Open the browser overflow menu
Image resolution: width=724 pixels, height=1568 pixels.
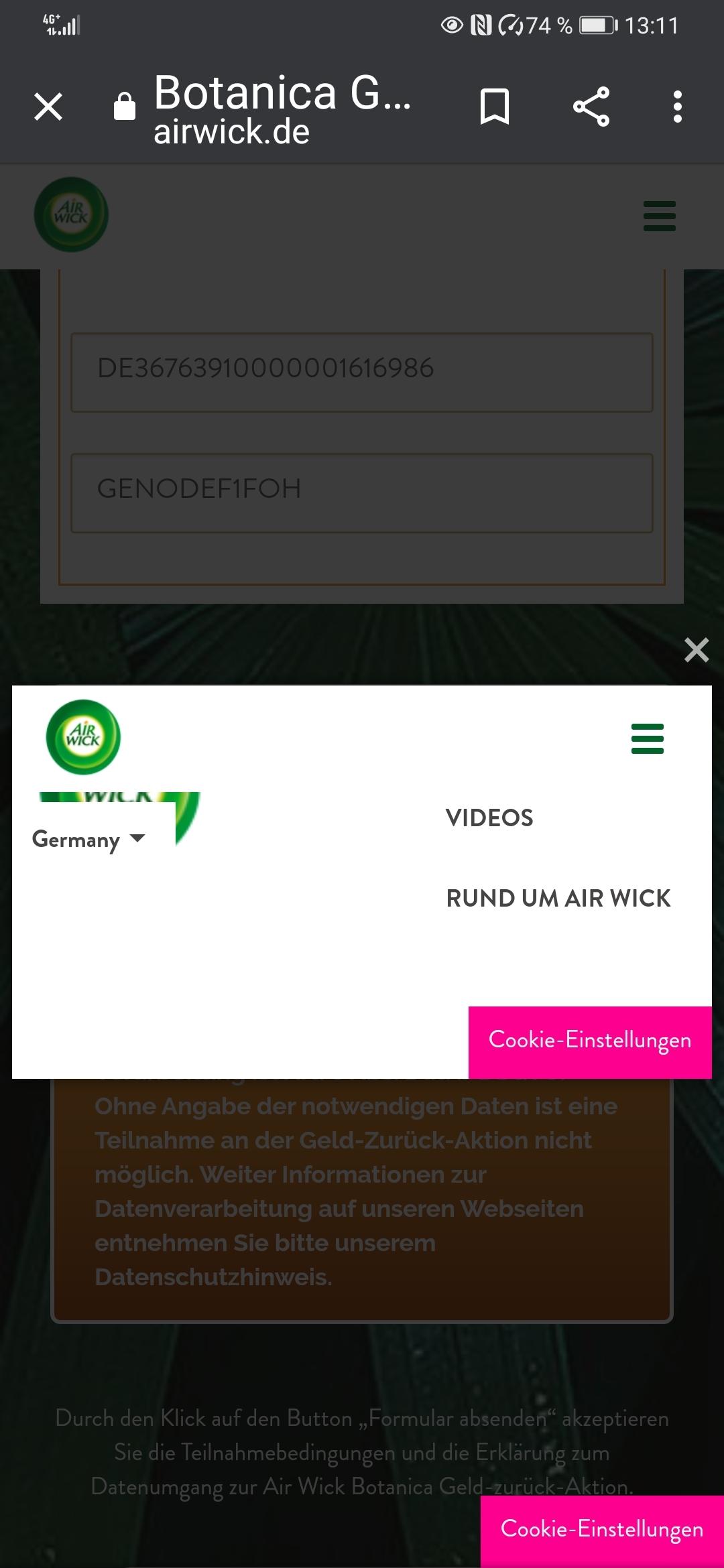point(678,107)
